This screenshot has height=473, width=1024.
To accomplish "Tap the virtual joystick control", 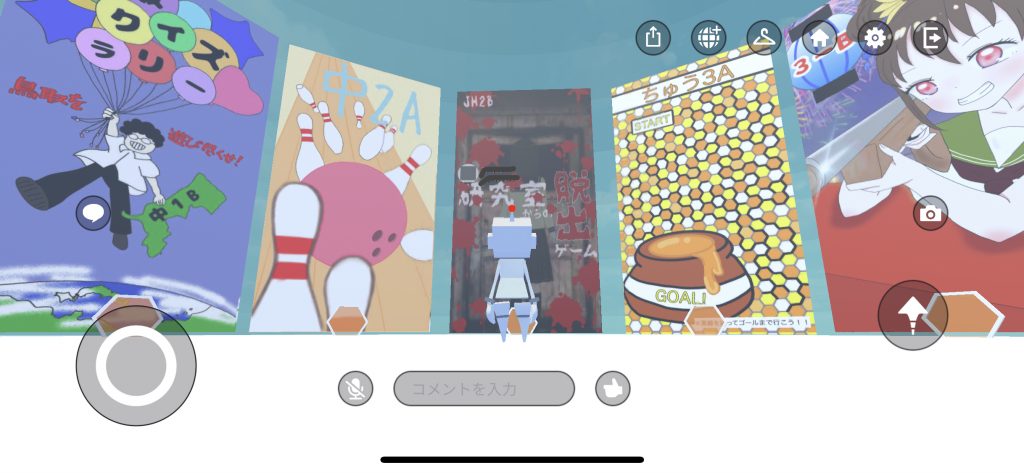I will (136, 365).
